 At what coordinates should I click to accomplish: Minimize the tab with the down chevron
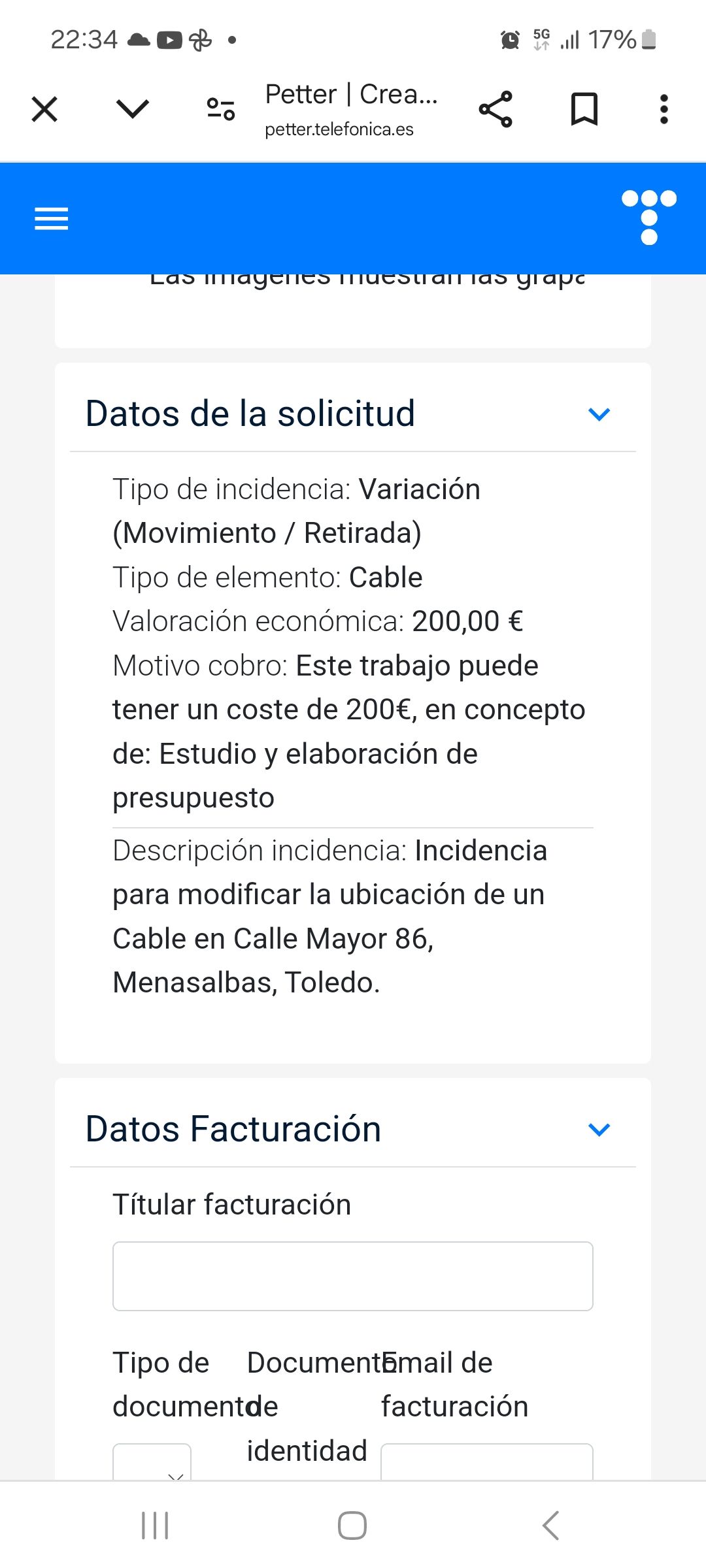(x=133, y=109)
